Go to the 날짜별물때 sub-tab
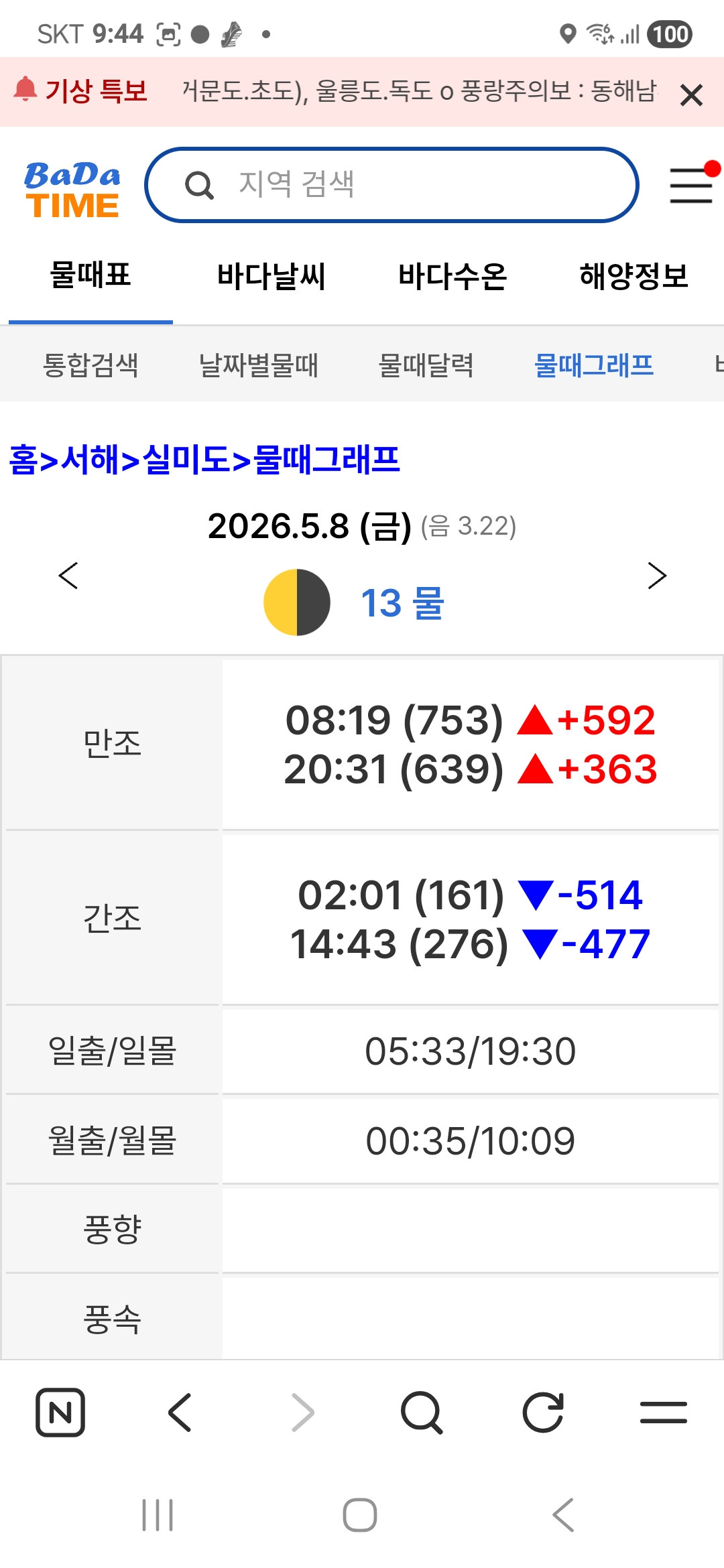This screenshot has width=724, height=1568. coord(259,365)
